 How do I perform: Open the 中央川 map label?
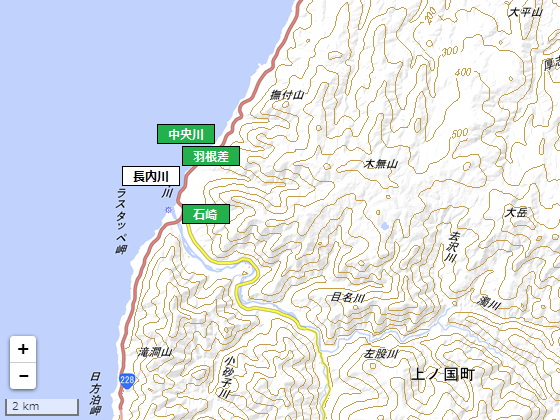tap(186, 134)
